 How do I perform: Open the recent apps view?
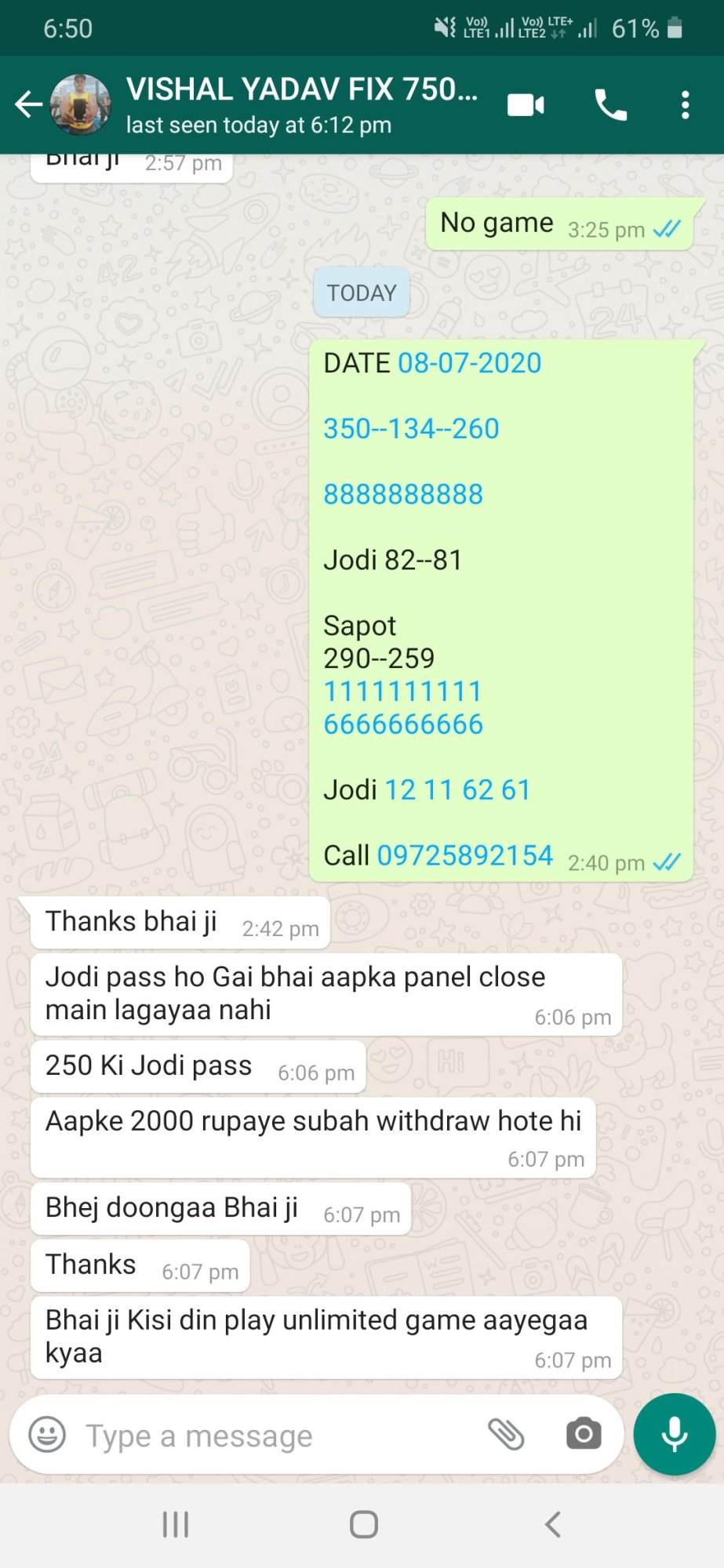[x=176, y=1525]
